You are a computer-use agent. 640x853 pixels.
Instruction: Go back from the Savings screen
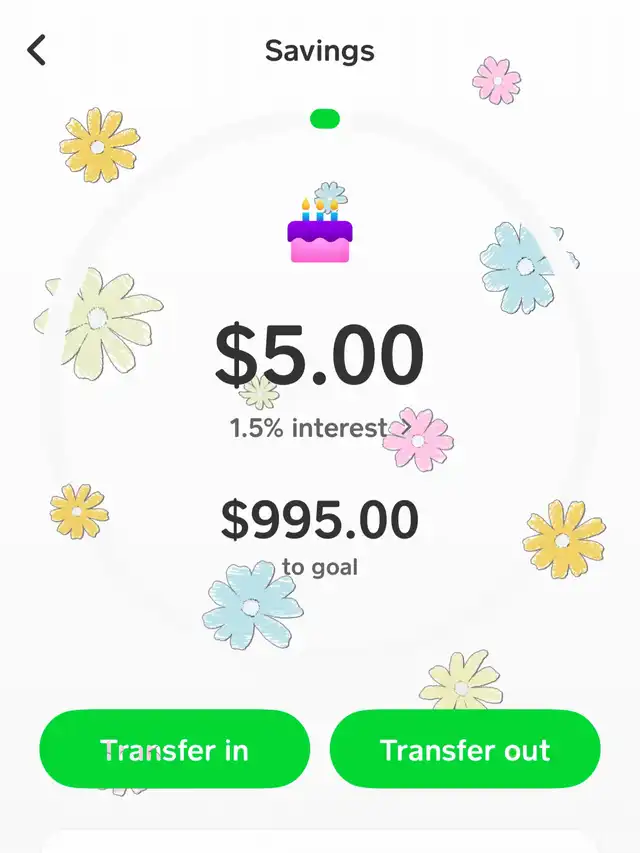(x=37, y=50)
